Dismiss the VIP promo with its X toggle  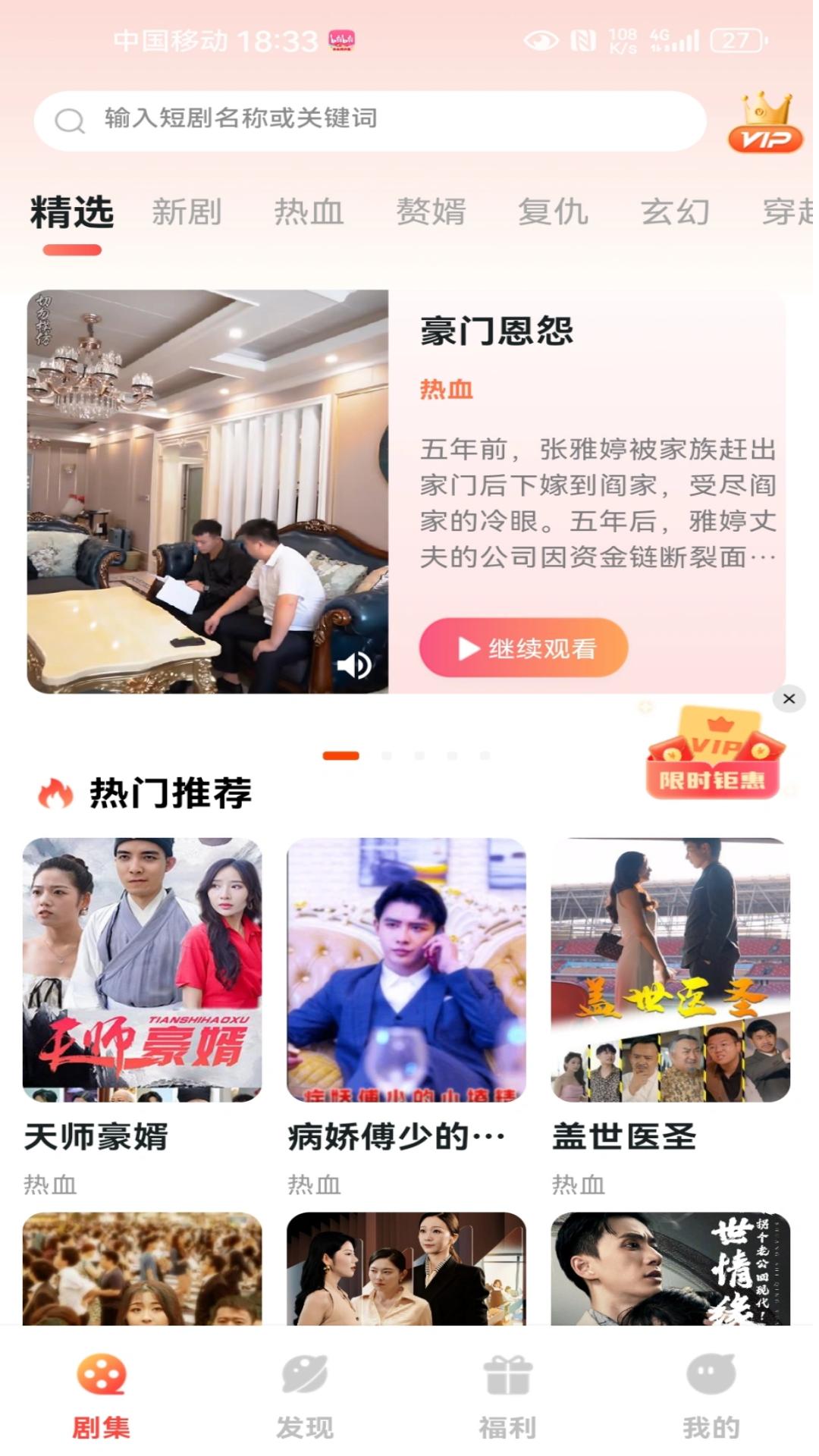click(789, 699)
